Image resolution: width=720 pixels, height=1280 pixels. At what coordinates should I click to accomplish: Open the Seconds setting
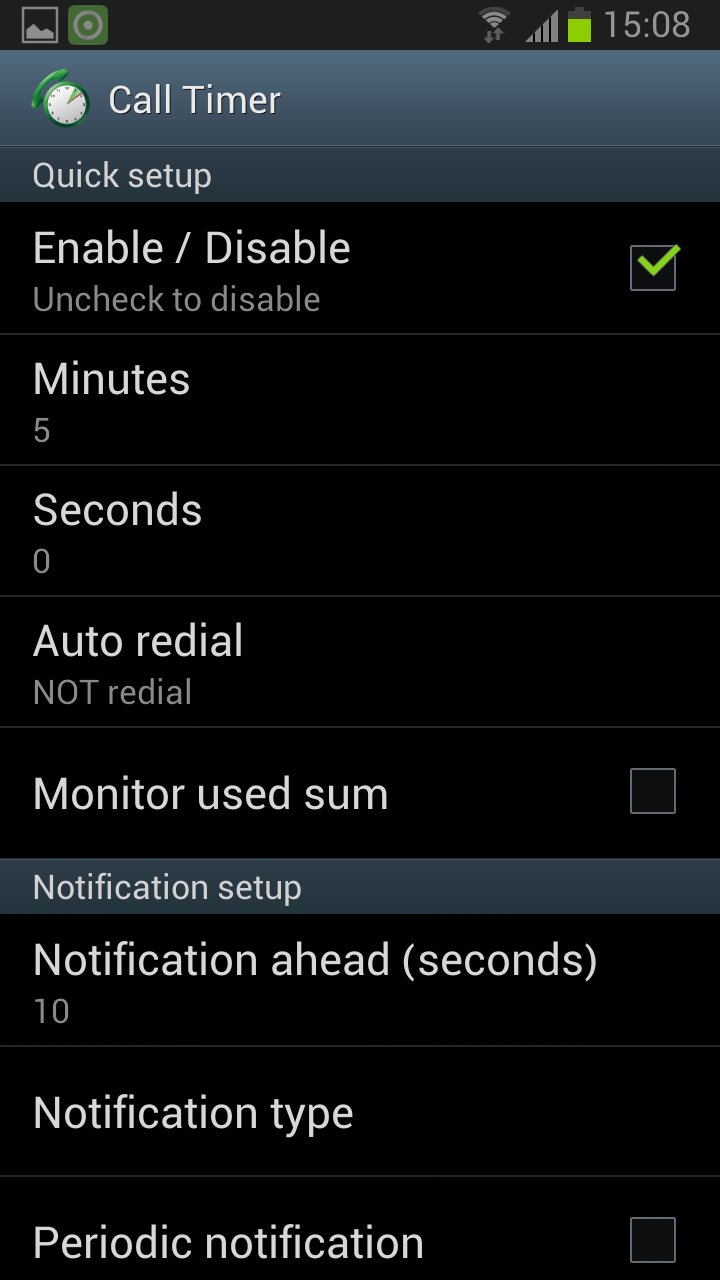tap(360, 531)
